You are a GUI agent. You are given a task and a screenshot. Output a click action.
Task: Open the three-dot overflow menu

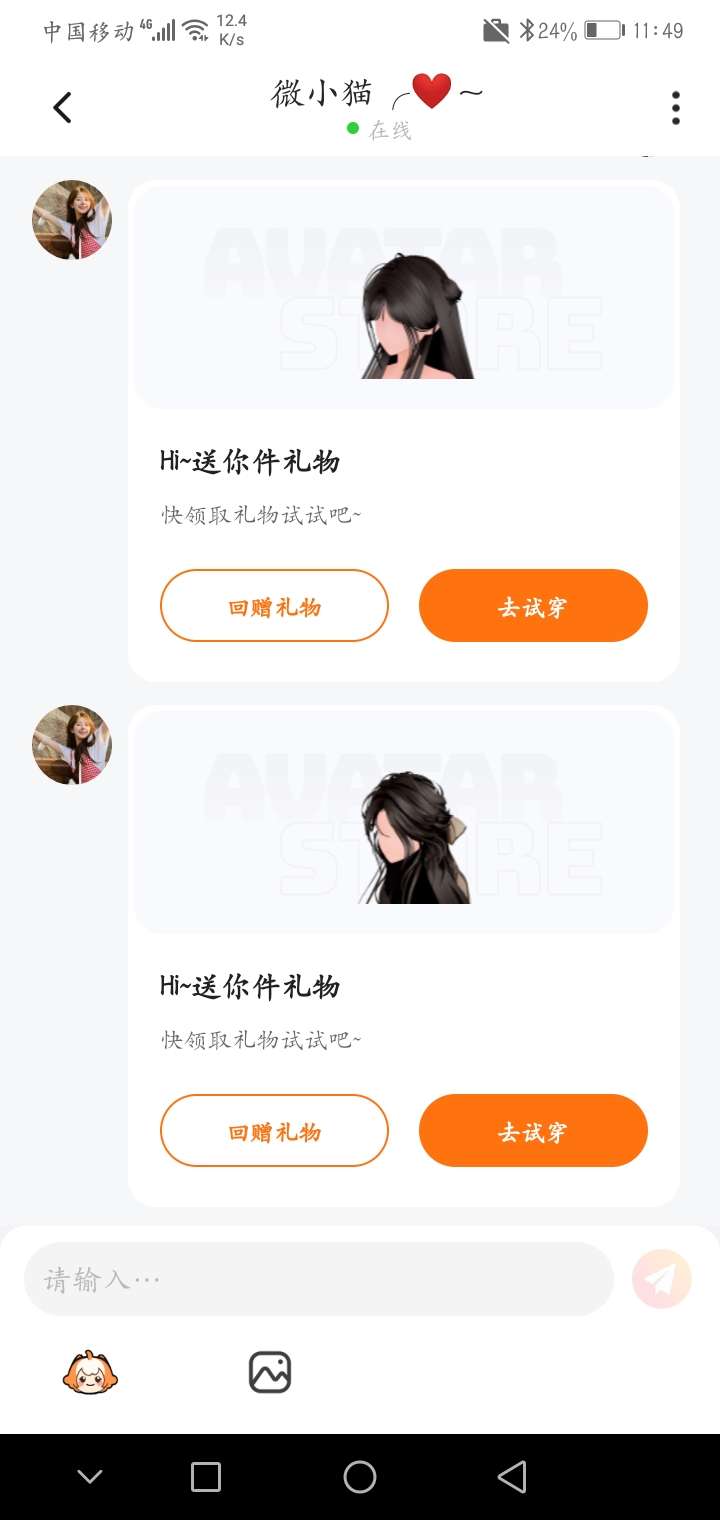(676, 108)
